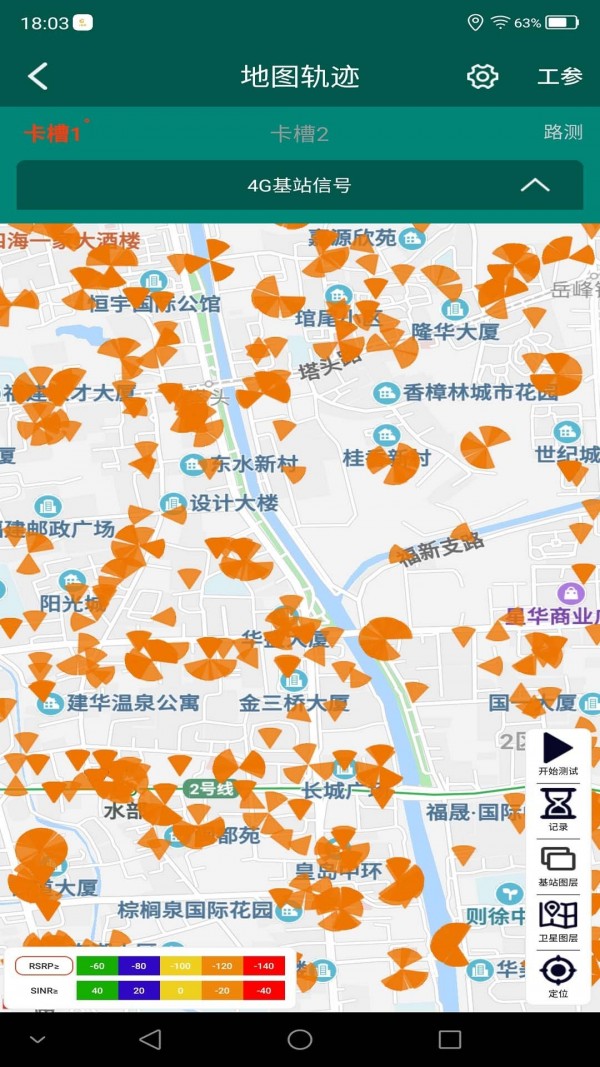This screenshot has width=600, height=1067.
Task: Switch to the 路测 tab
Action: pyautogui.click(x=562, y=132)
